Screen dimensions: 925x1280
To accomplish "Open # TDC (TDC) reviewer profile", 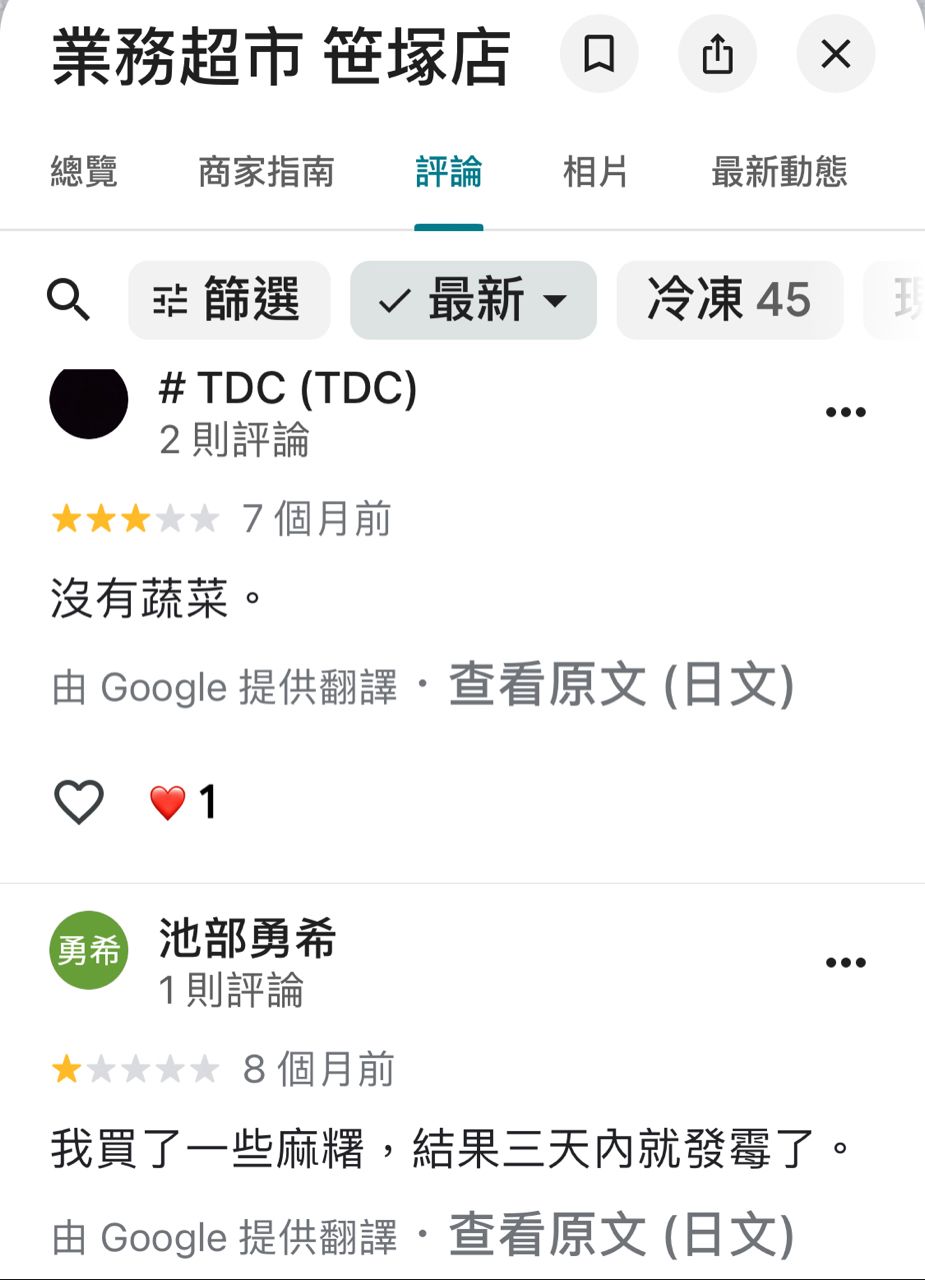I will [287, 388].
